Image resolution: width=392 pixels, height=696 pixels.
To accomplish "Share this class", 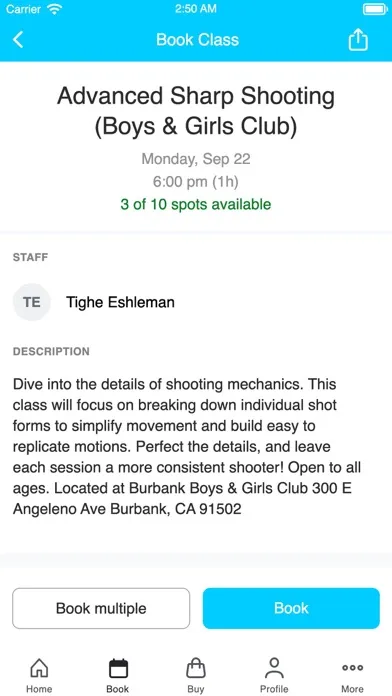I will 358,40.
